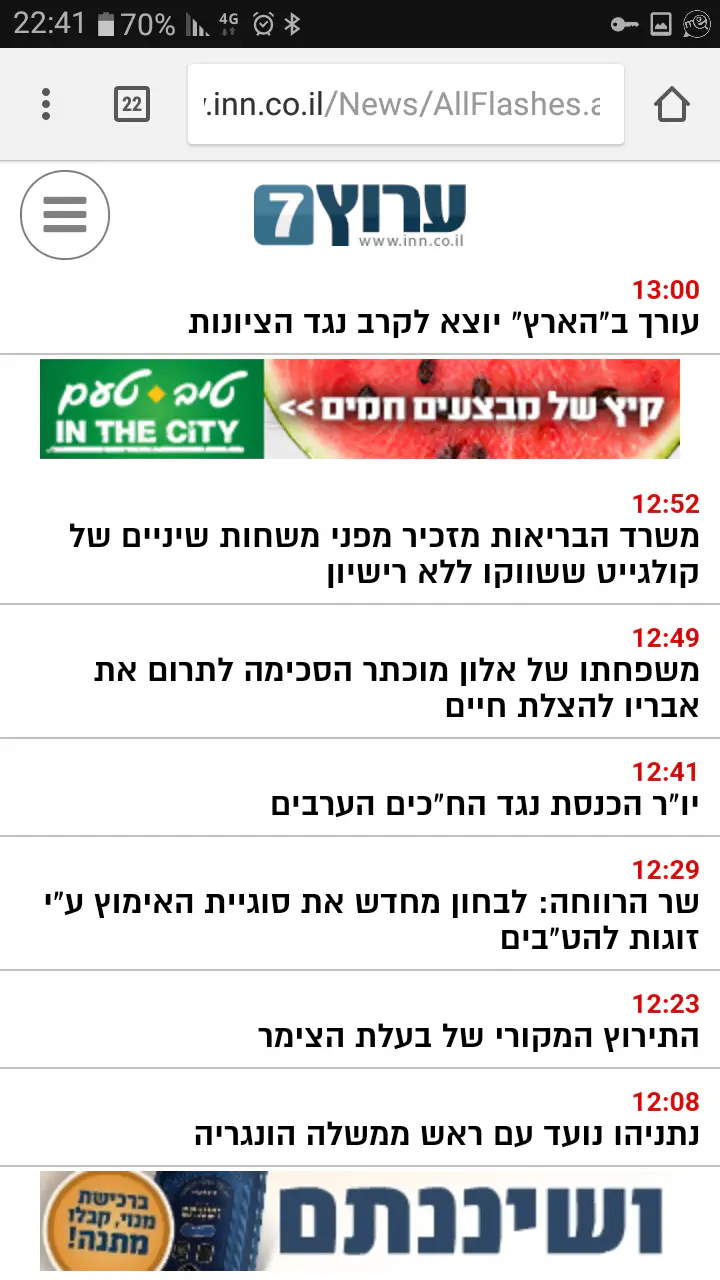Open the 12:41 Knesset speaker flash
This screenshot has height=1280, width=720.
(485, 804)
